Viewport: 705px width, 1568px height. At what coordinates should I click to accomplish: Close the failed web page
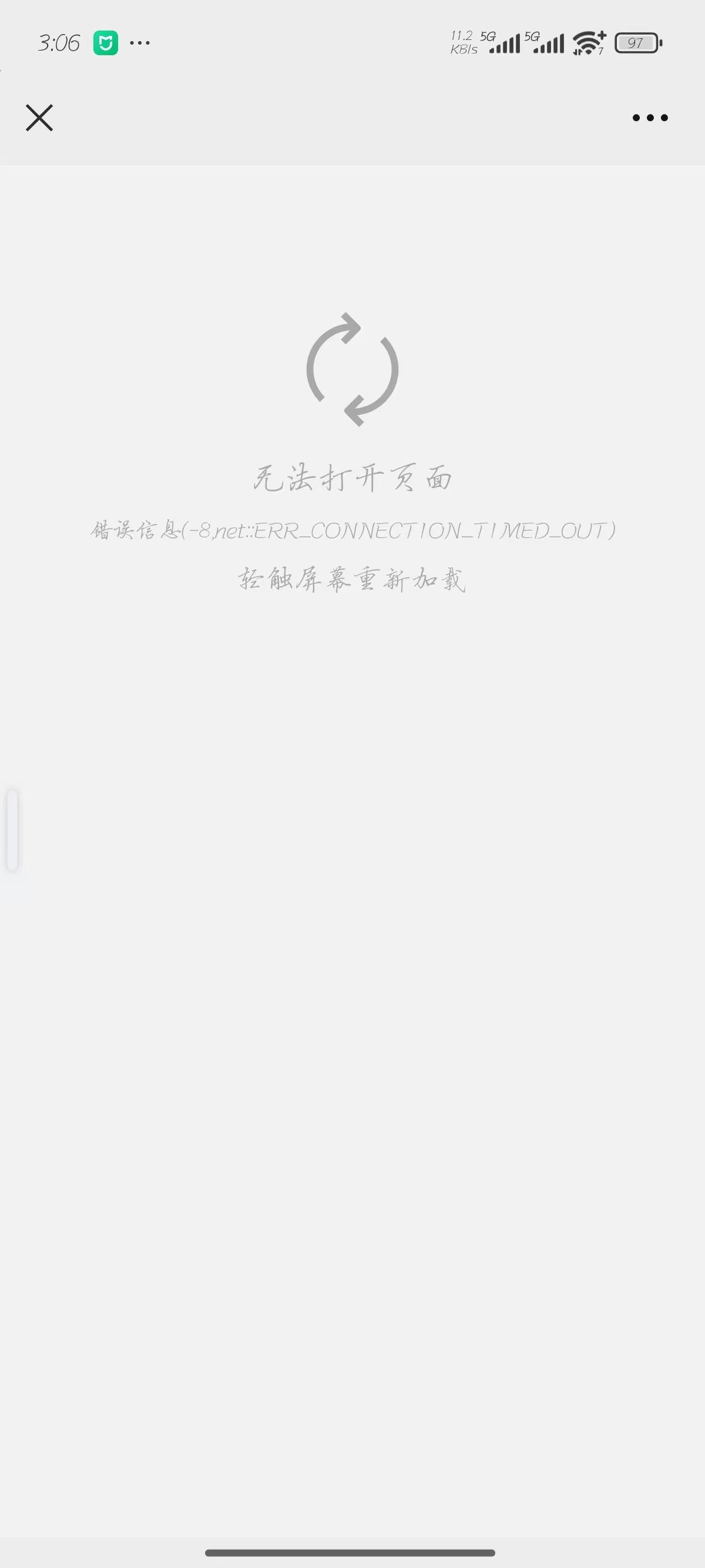point(39,117)
